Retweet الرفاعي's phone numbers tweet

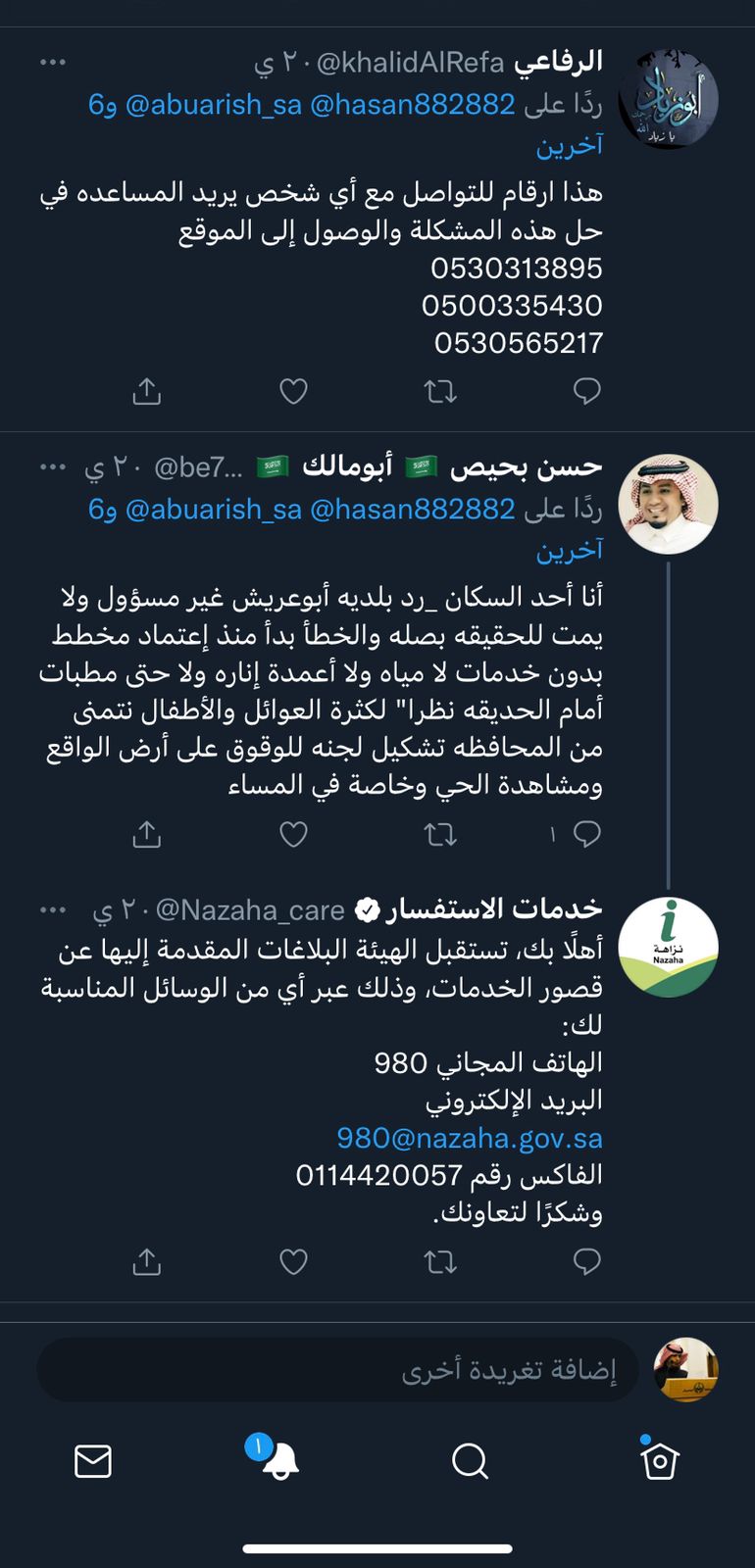pyautogui.click(x=440, y=391)
